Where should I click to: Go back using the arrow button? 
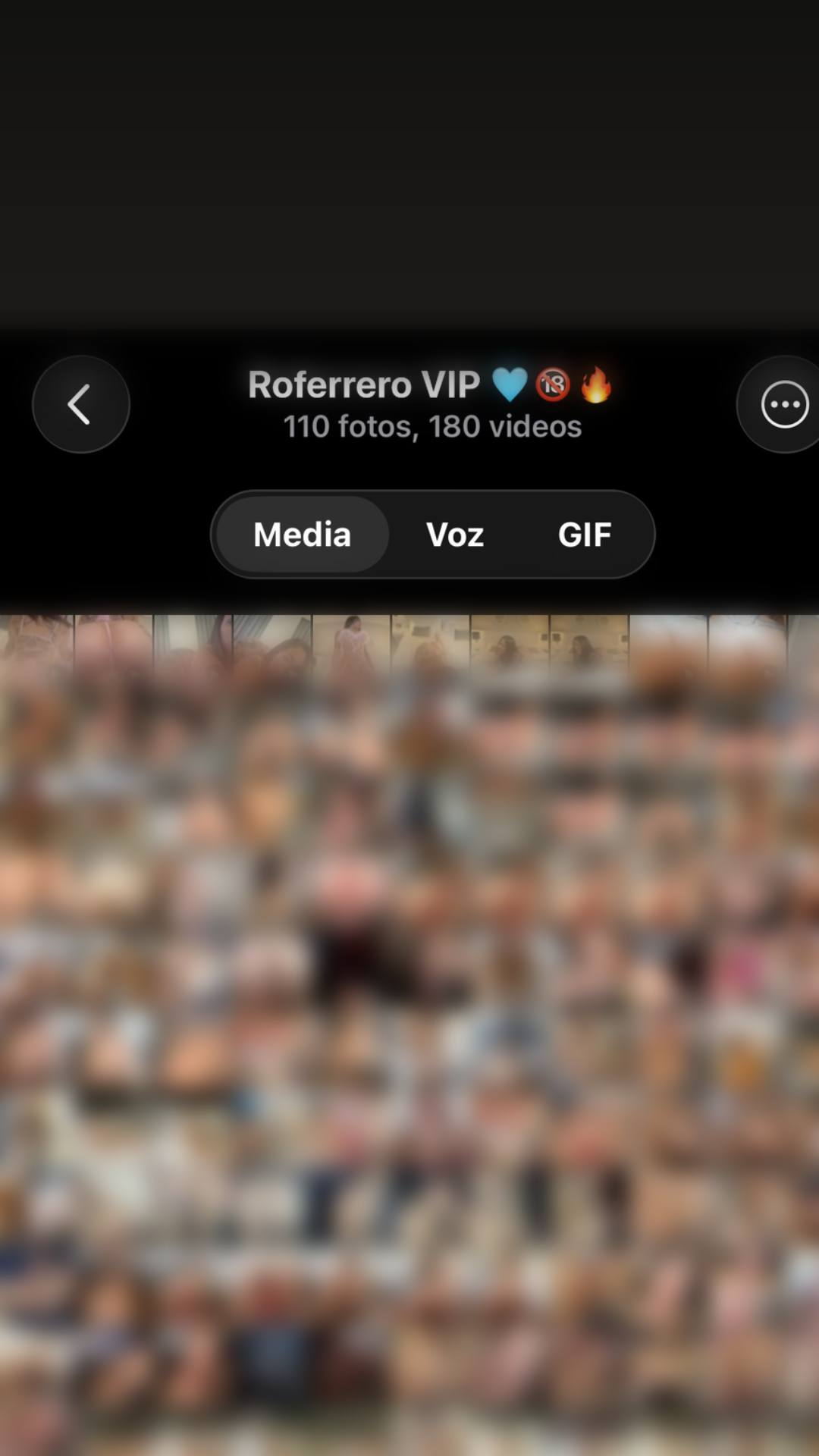tap(80, 404)
